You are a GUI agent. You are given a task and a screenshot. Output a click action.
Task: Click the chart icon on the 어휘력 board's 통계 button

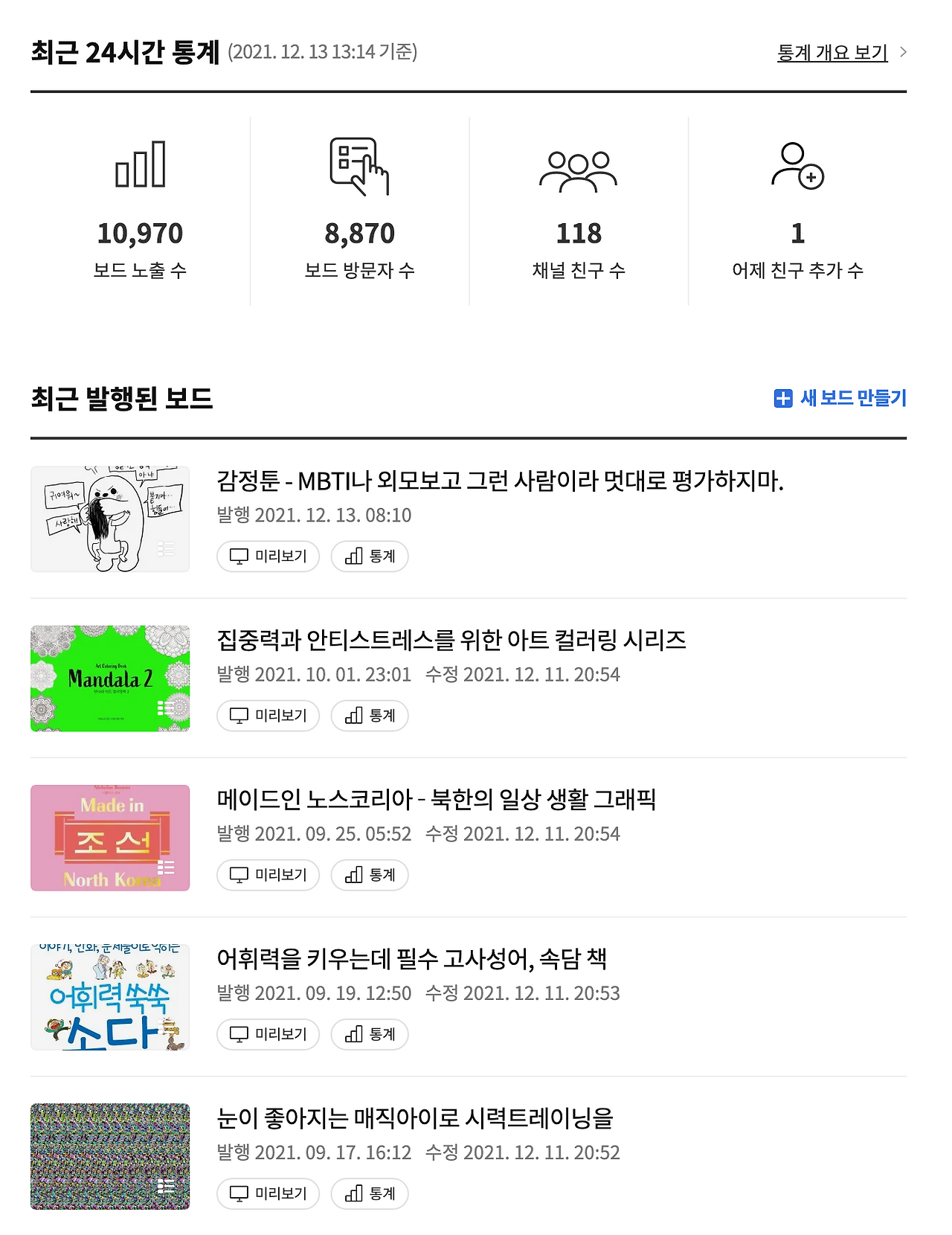[x=353, y=1034]
